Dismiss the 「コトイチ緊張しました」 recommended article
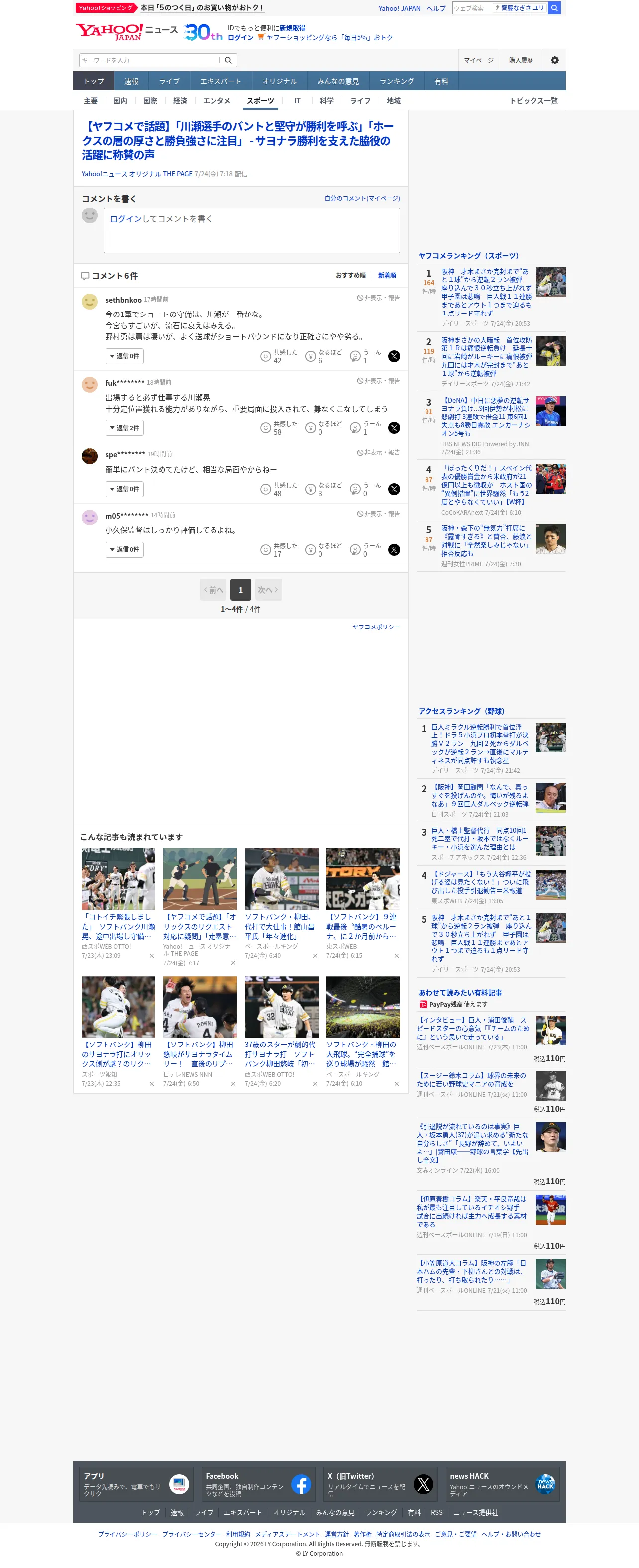Screen dimensions: 639x1568 click(x=151, y=955)
